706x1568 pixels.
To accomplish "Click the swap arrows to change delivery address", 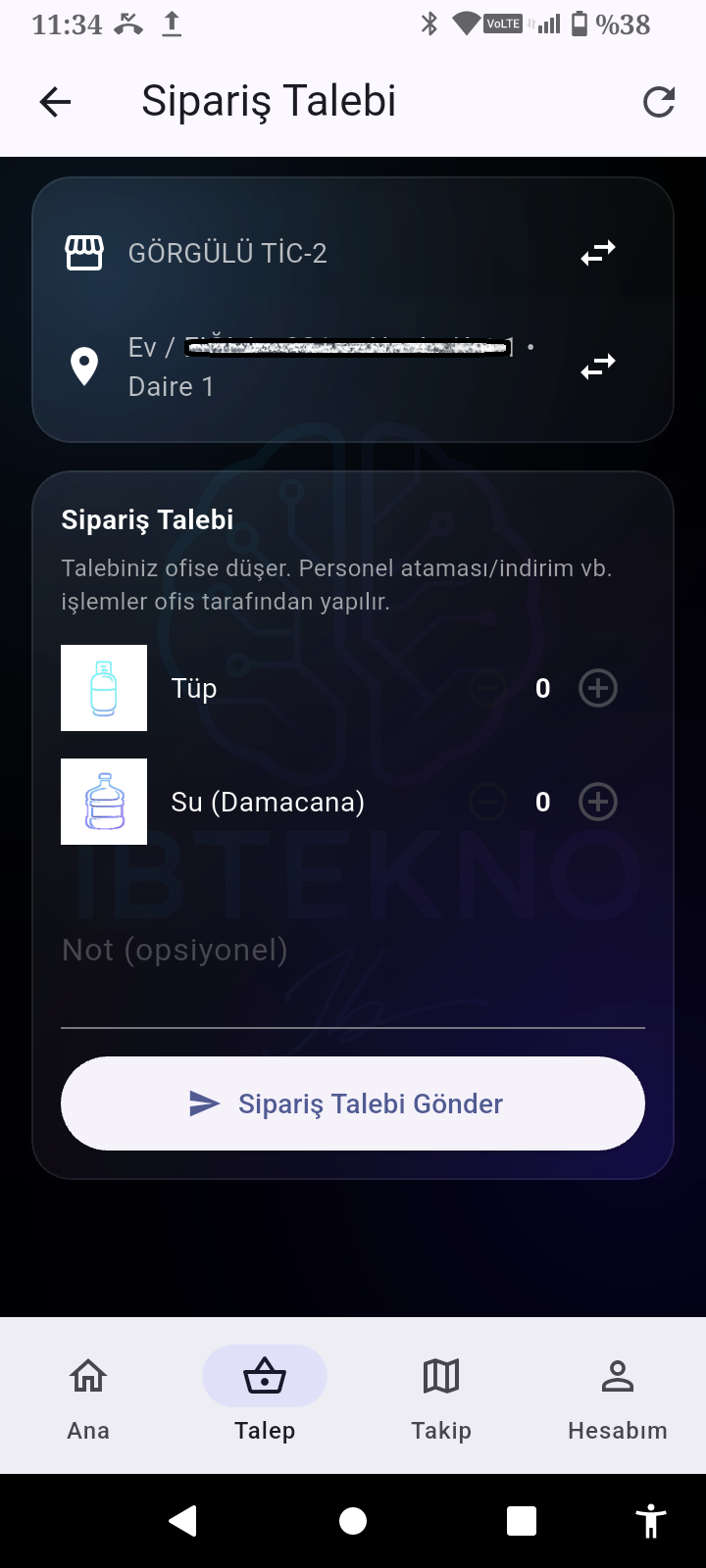I will (x=598, y=366).
